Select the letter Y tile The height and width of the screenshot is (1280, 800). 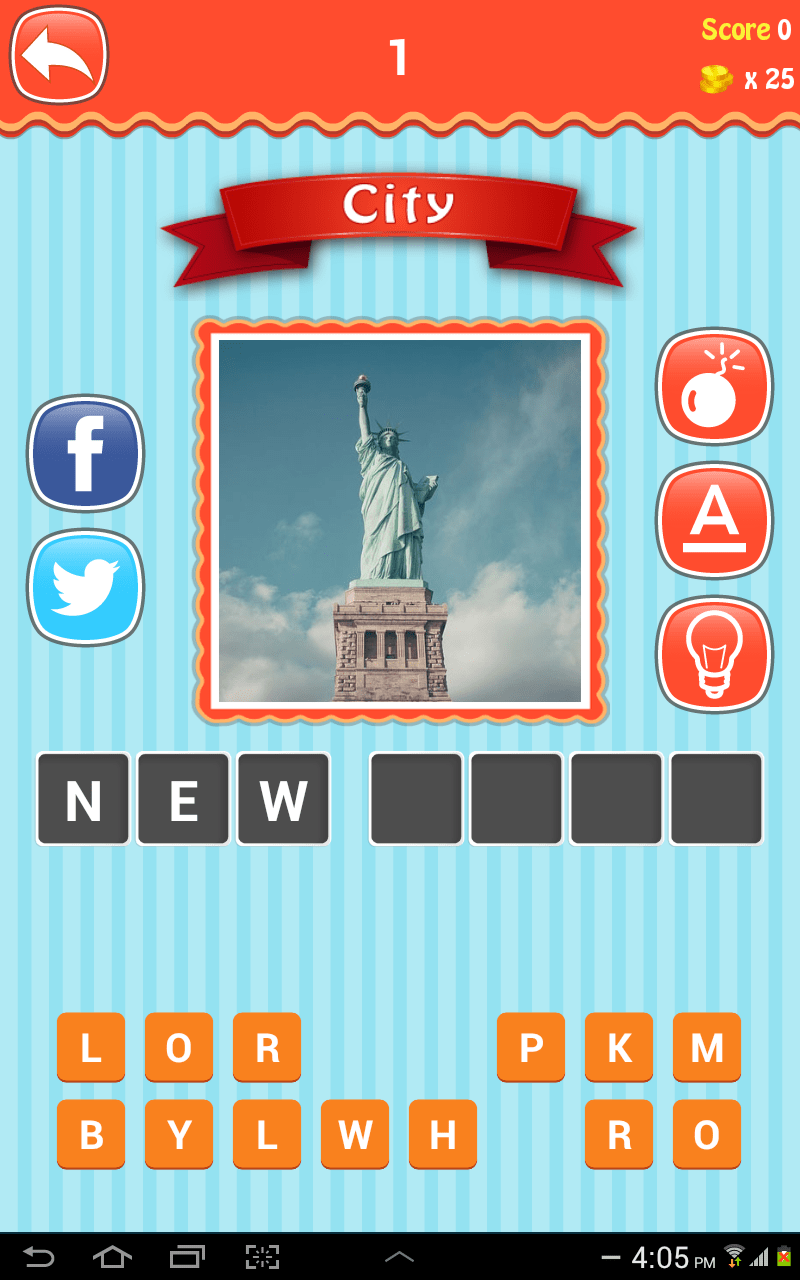pyautogui.click(x=179, y=1134)
